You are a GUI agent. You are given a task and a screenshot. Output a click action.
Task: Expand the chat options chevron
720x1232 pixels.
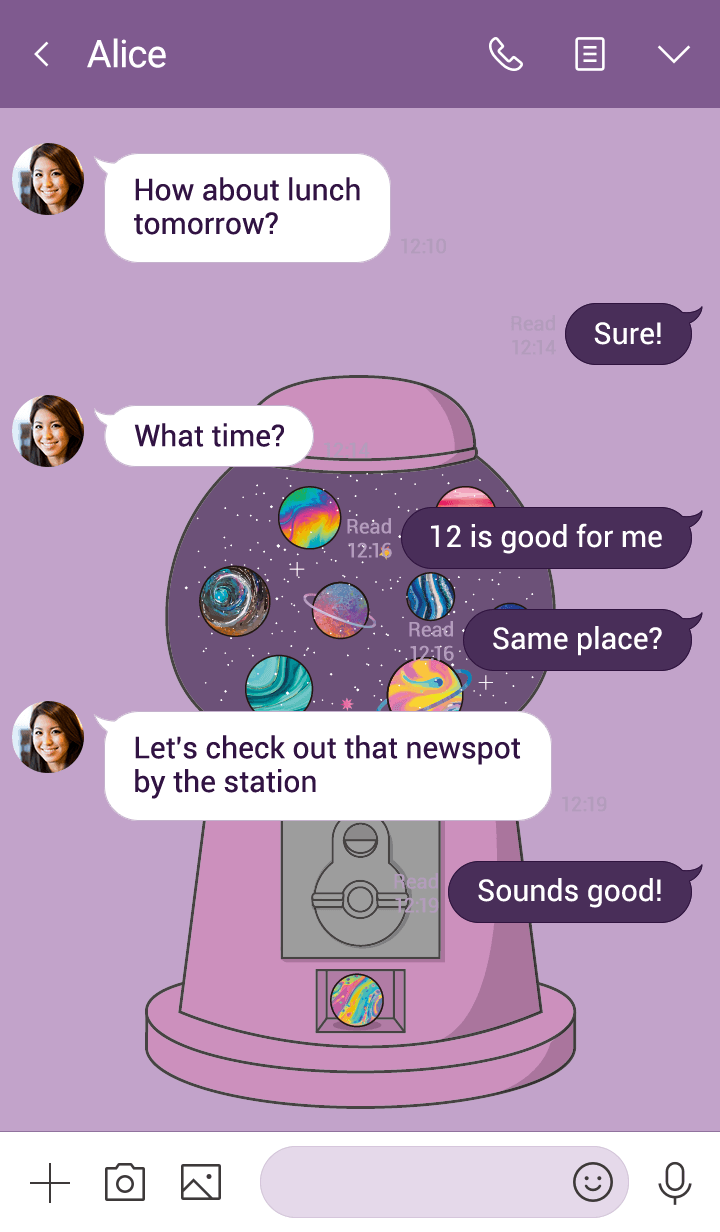point(674,54)
